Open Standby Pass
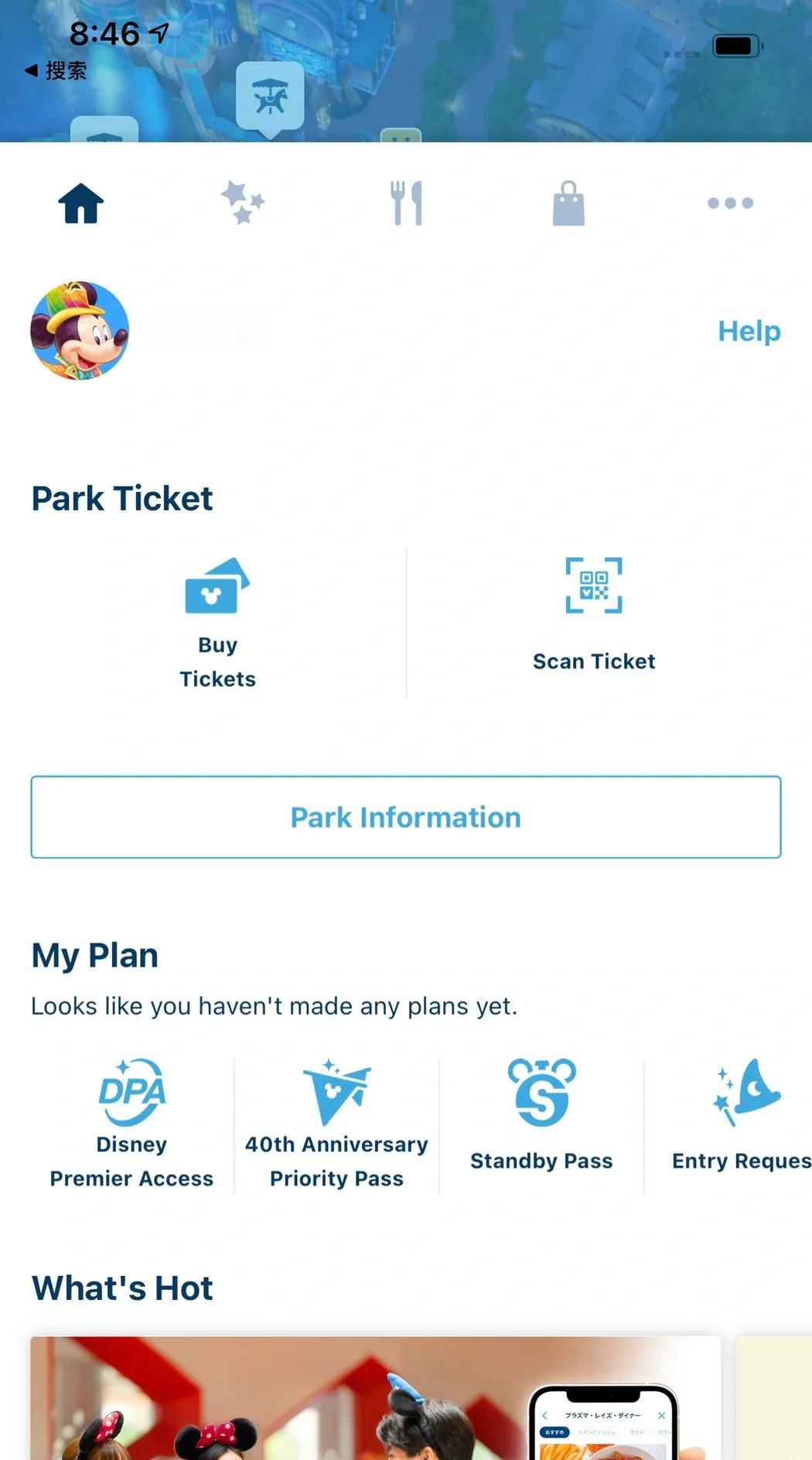The image size is (812, 1460). click(x=541, y=1125)
